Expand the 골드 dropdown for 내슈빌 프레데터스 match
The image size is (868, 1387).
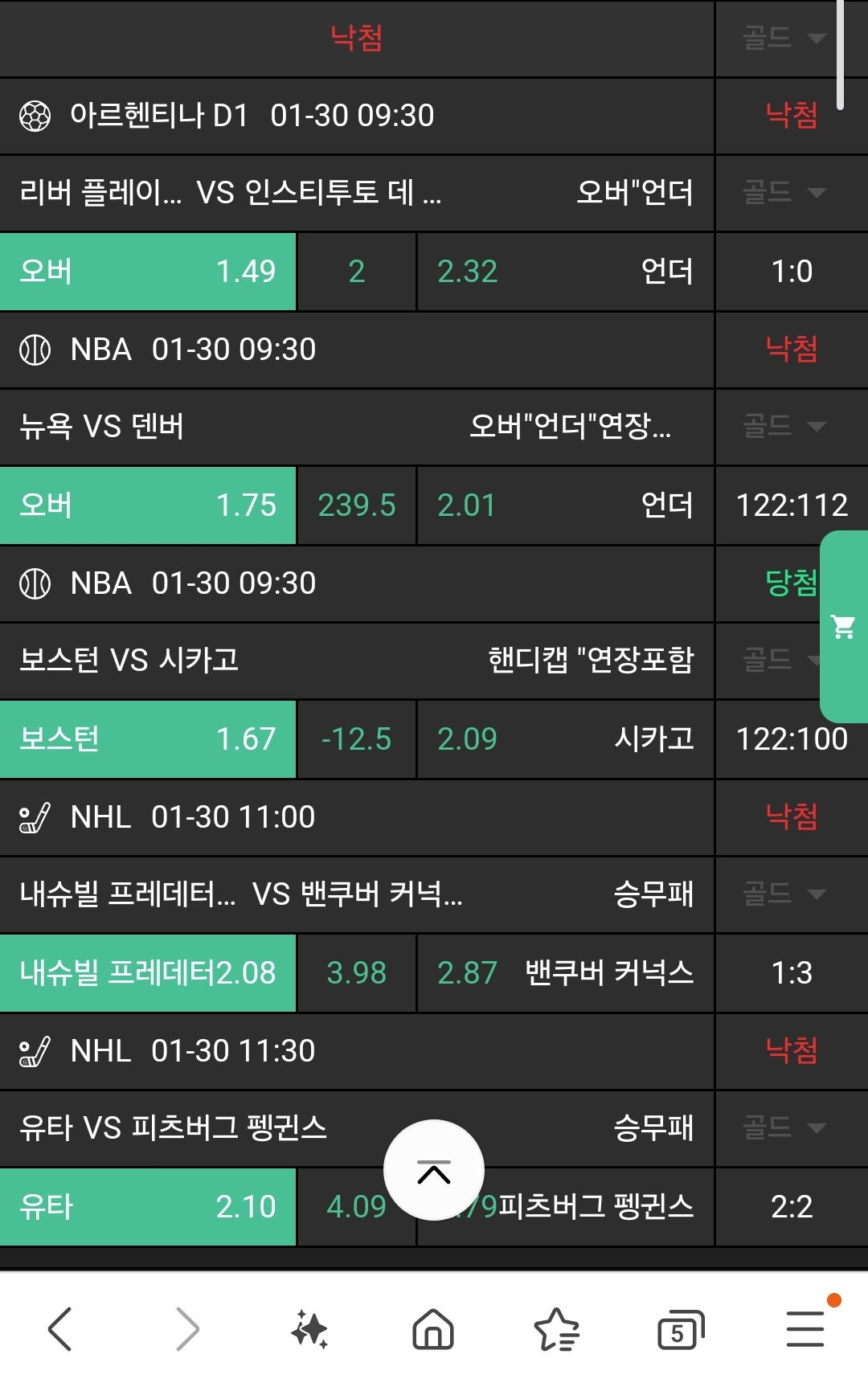coord(784,894)
